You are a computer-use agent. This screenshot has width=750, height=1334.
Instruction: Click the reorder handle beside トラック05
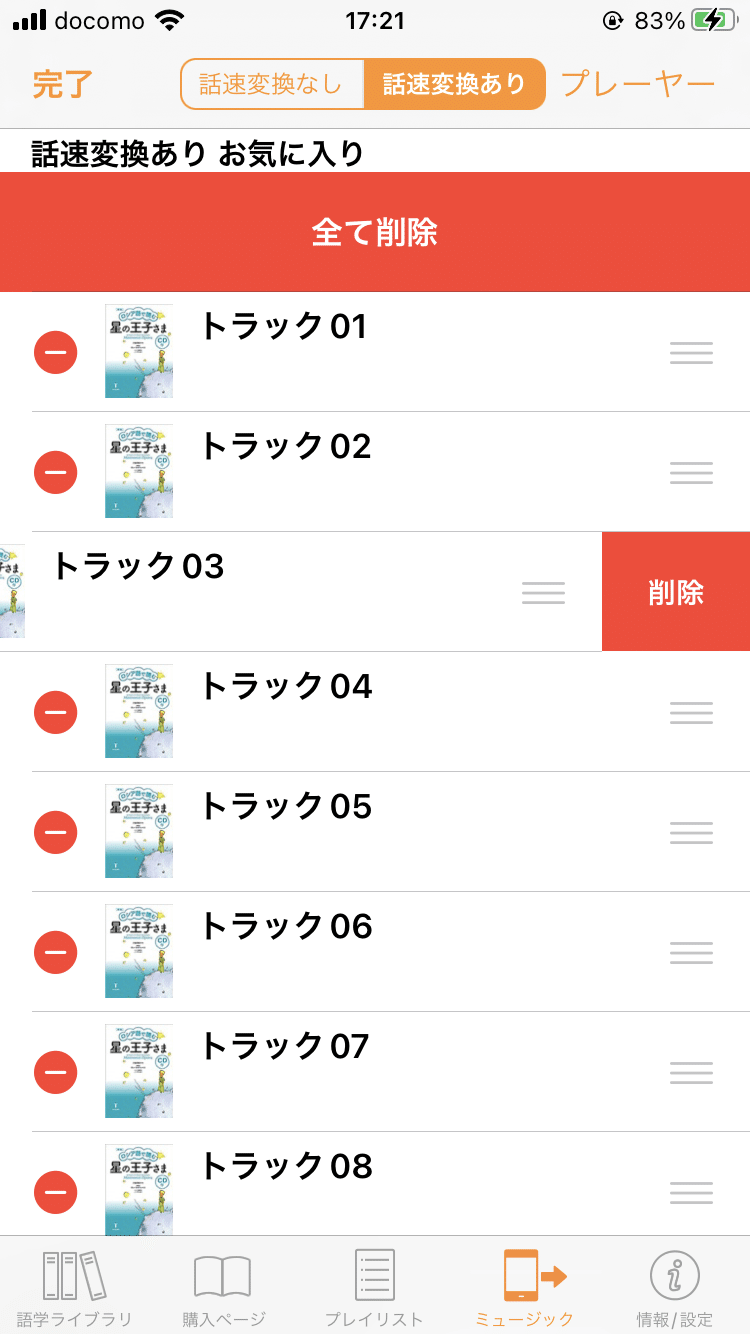691,832
